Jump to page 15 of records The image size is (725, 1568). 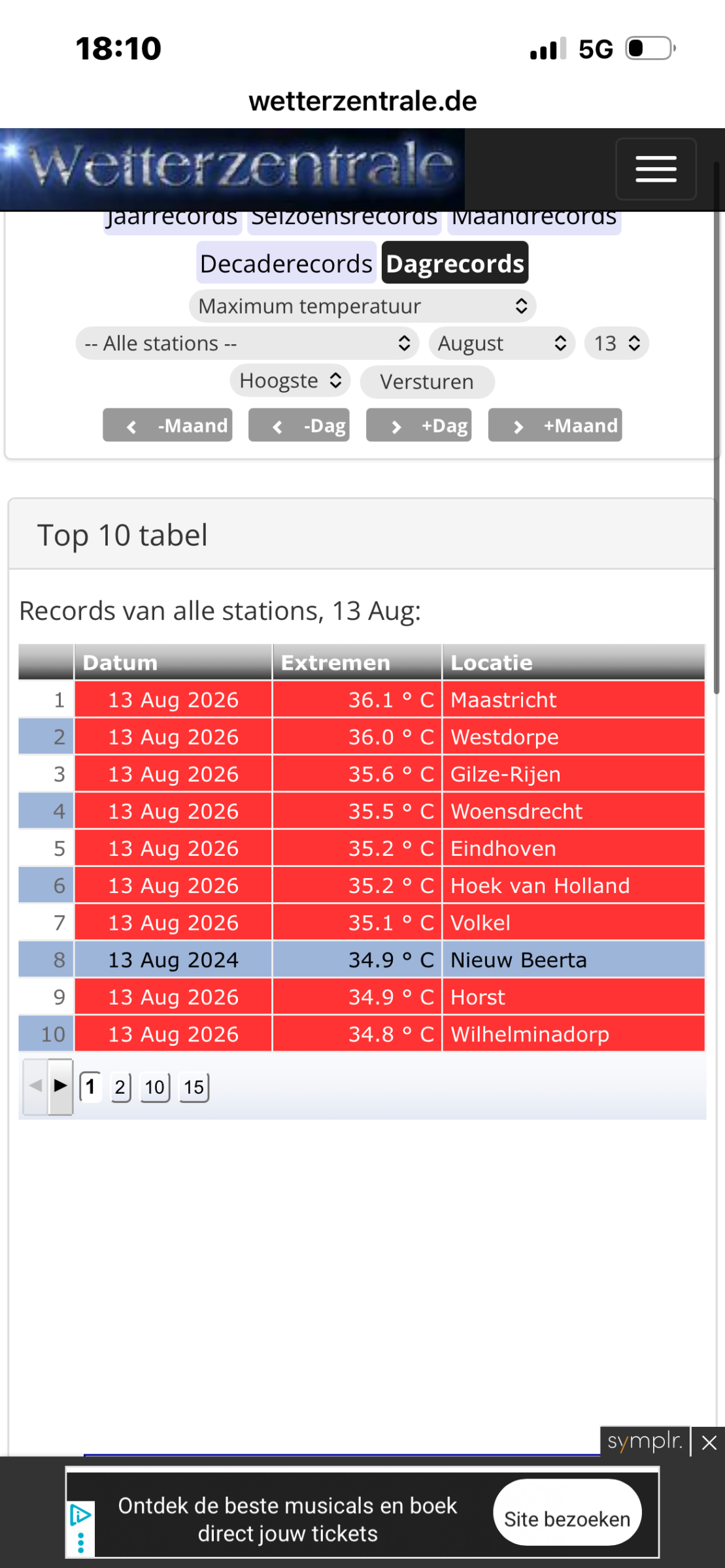(194, 1087)
